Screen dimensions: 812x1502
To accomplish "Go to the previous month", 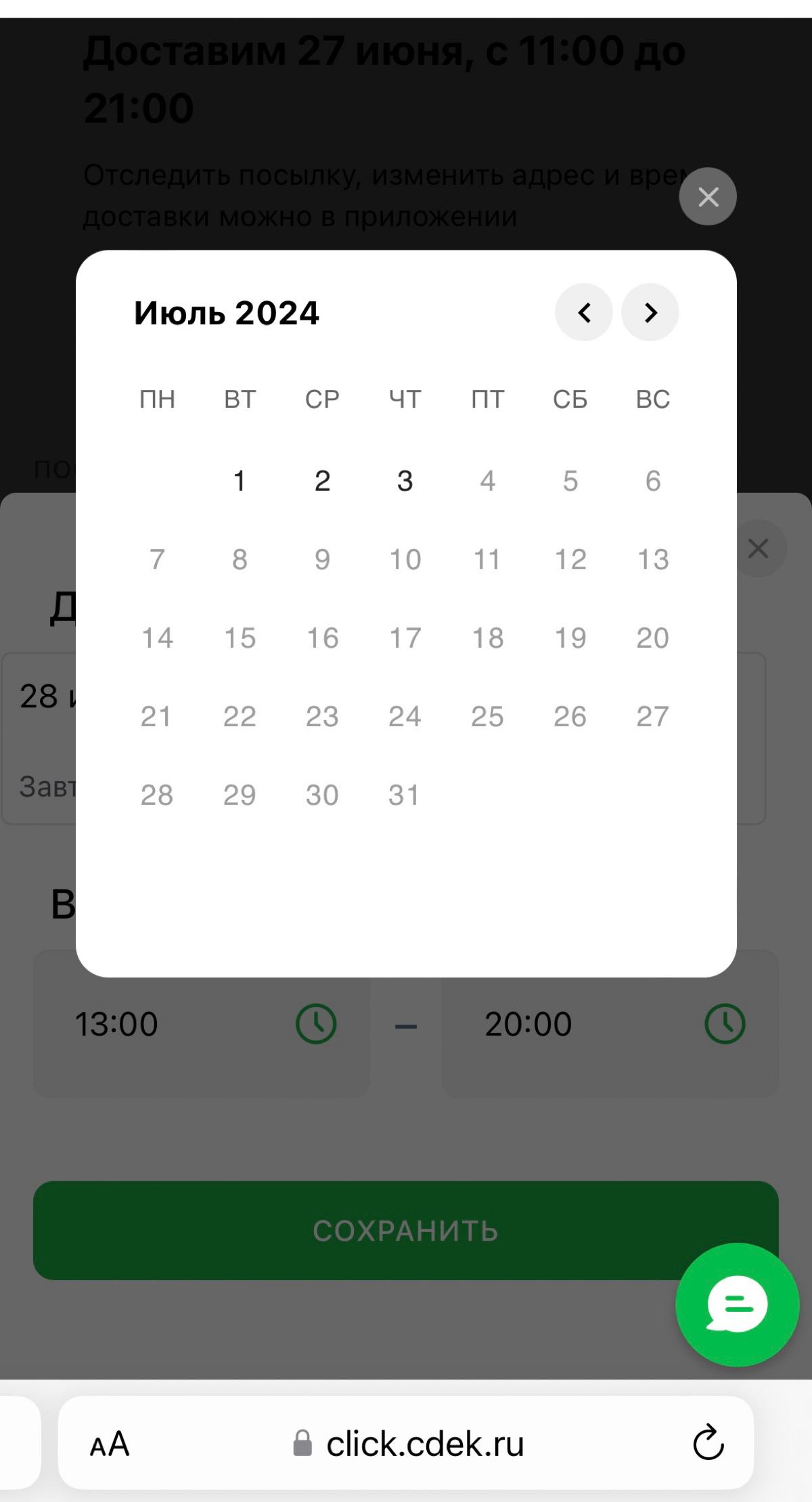I will 584,312.
